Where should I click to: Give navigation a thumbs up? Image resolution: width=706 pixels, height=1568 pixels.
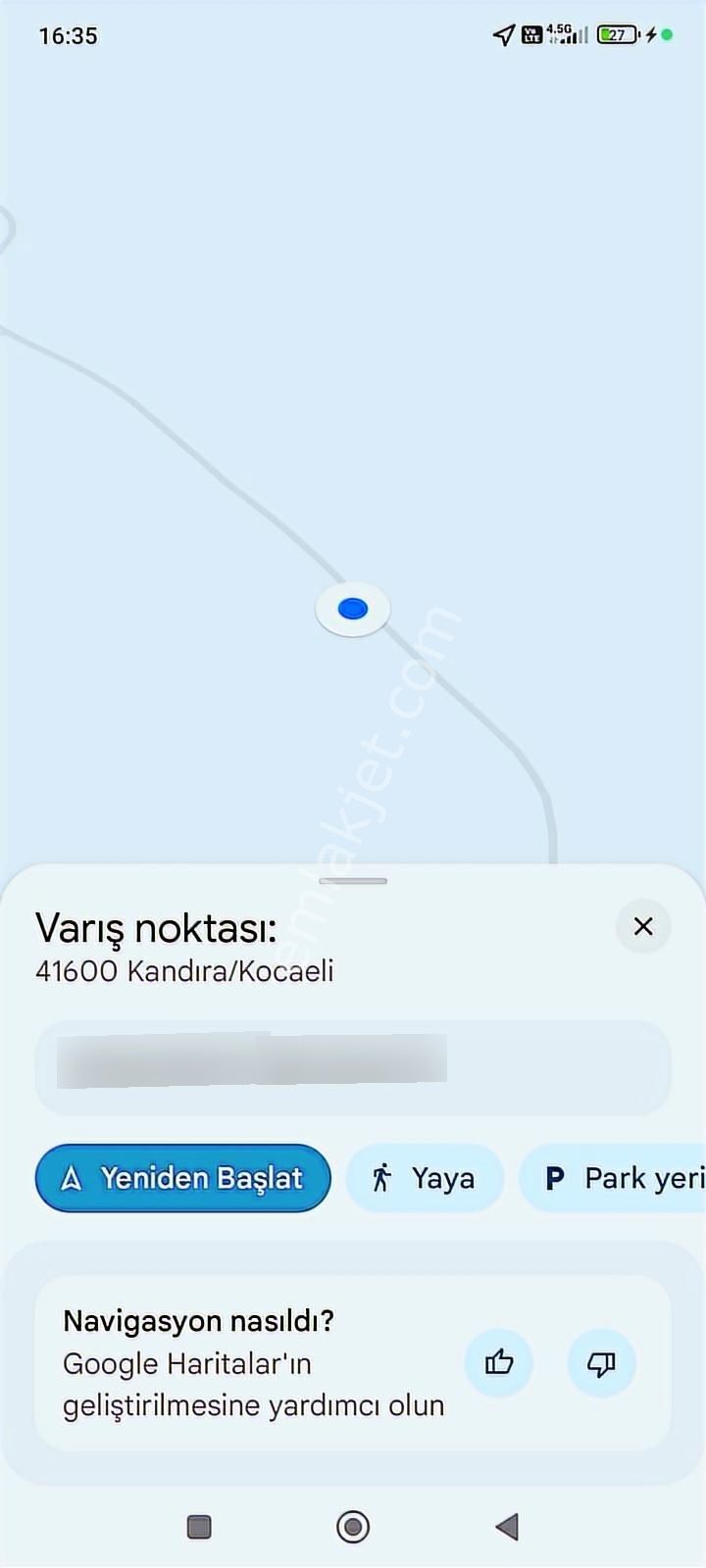click(x=499, y=1362)
